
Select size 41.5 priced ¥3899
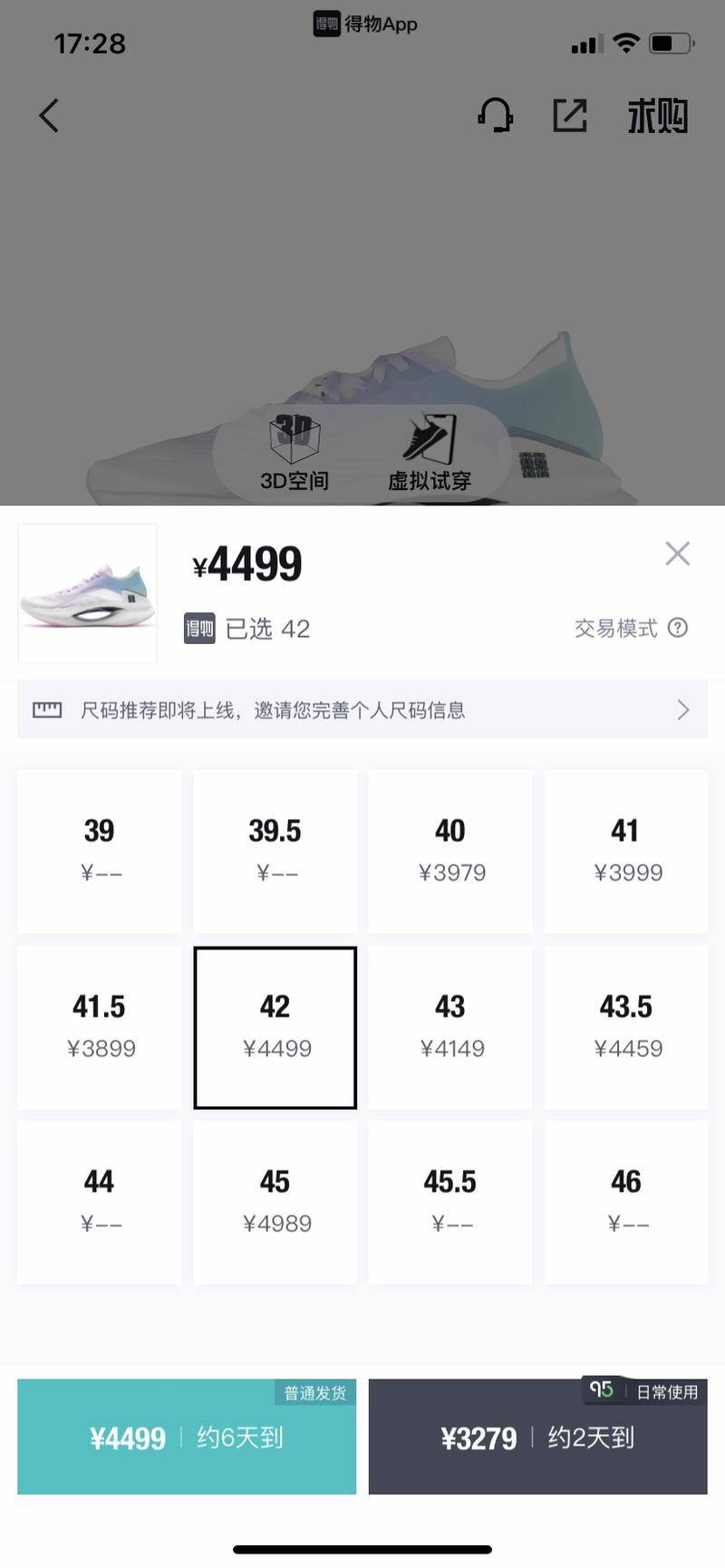click(x=99, y=1026)
